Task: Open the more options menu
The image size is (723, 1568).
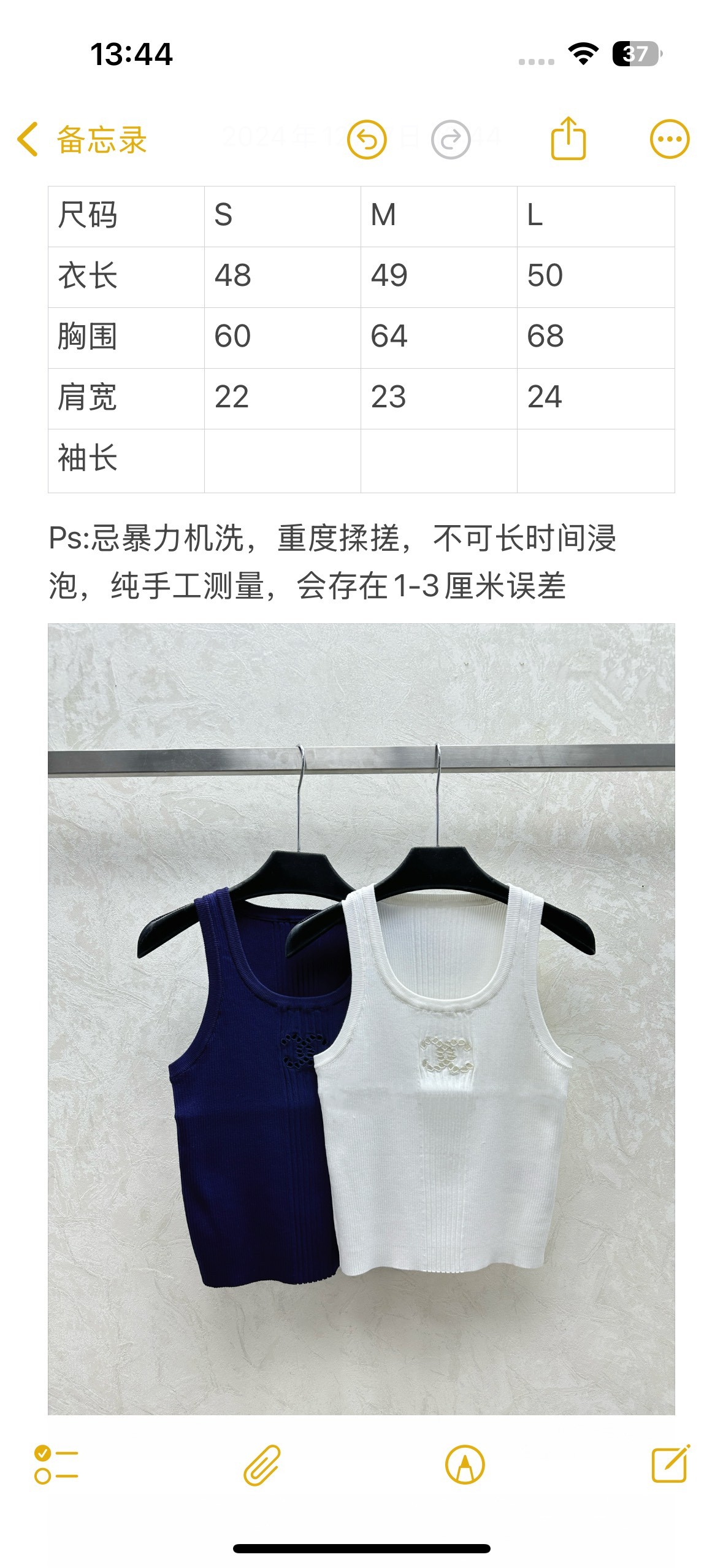Action: click(x=669, y=139)
